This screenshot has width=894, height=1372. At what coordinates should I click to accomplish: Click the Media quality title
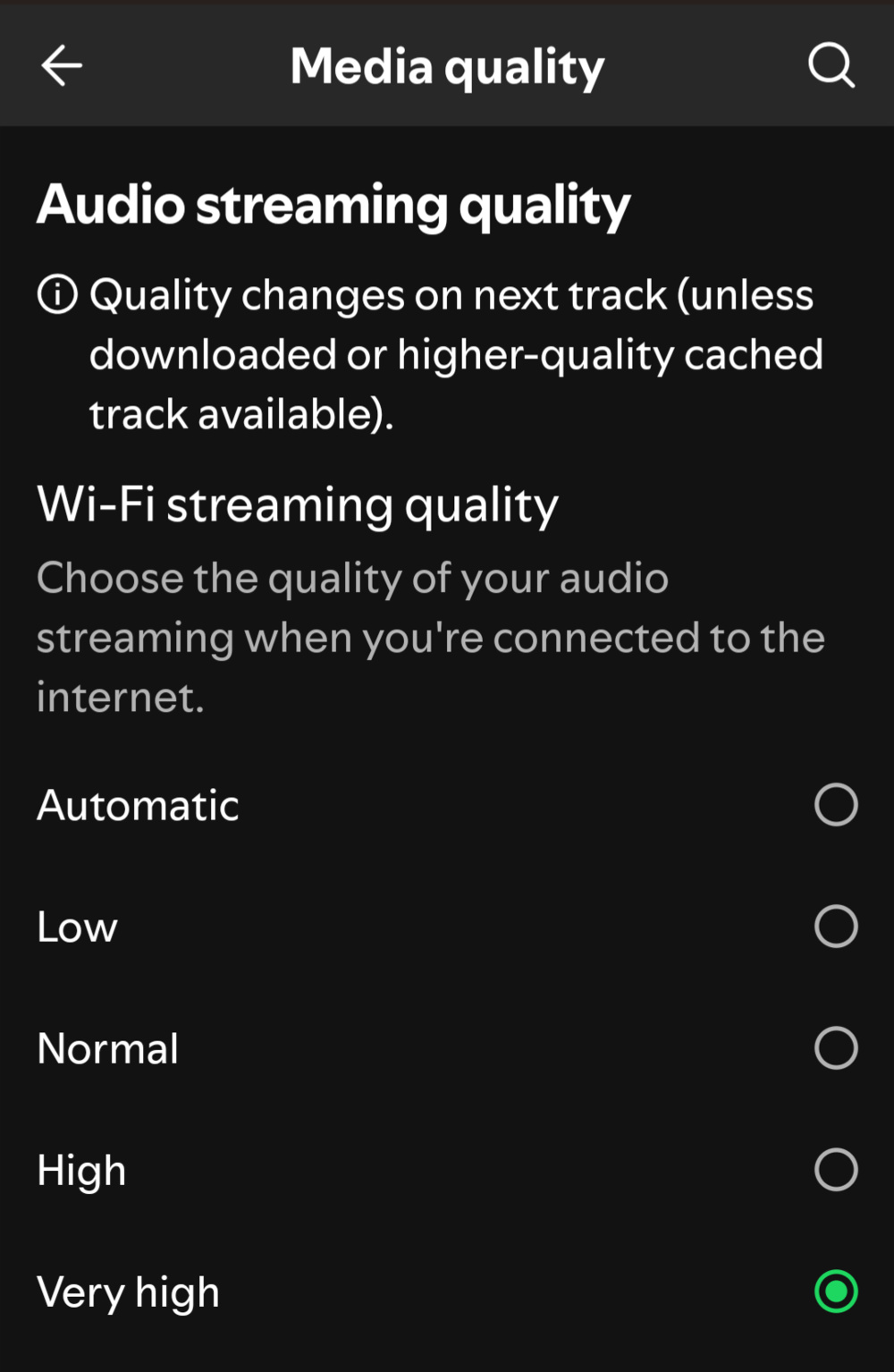(x=447, y=65)
